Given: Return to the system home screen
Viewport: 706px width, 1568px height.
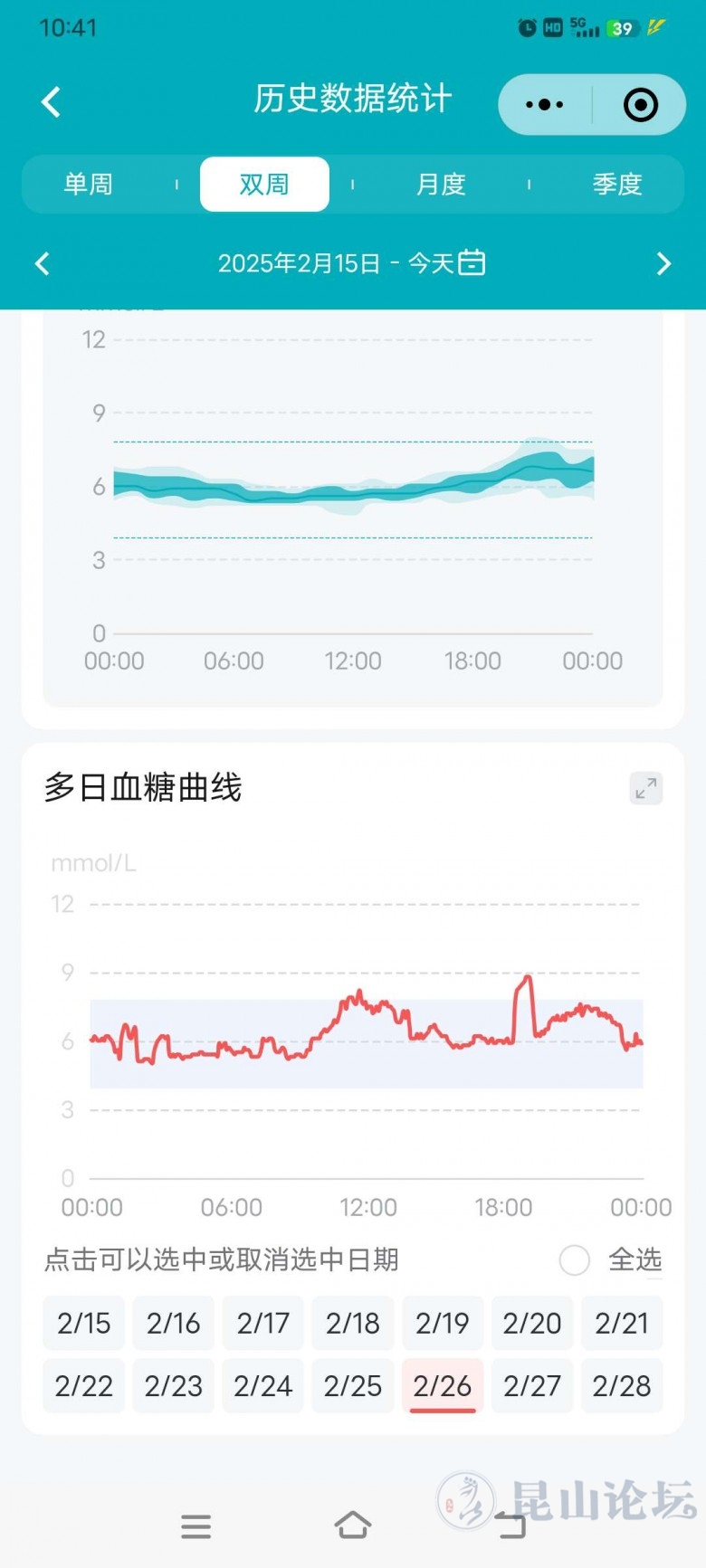Looking at the screenshot, I should pos(353,1525).
